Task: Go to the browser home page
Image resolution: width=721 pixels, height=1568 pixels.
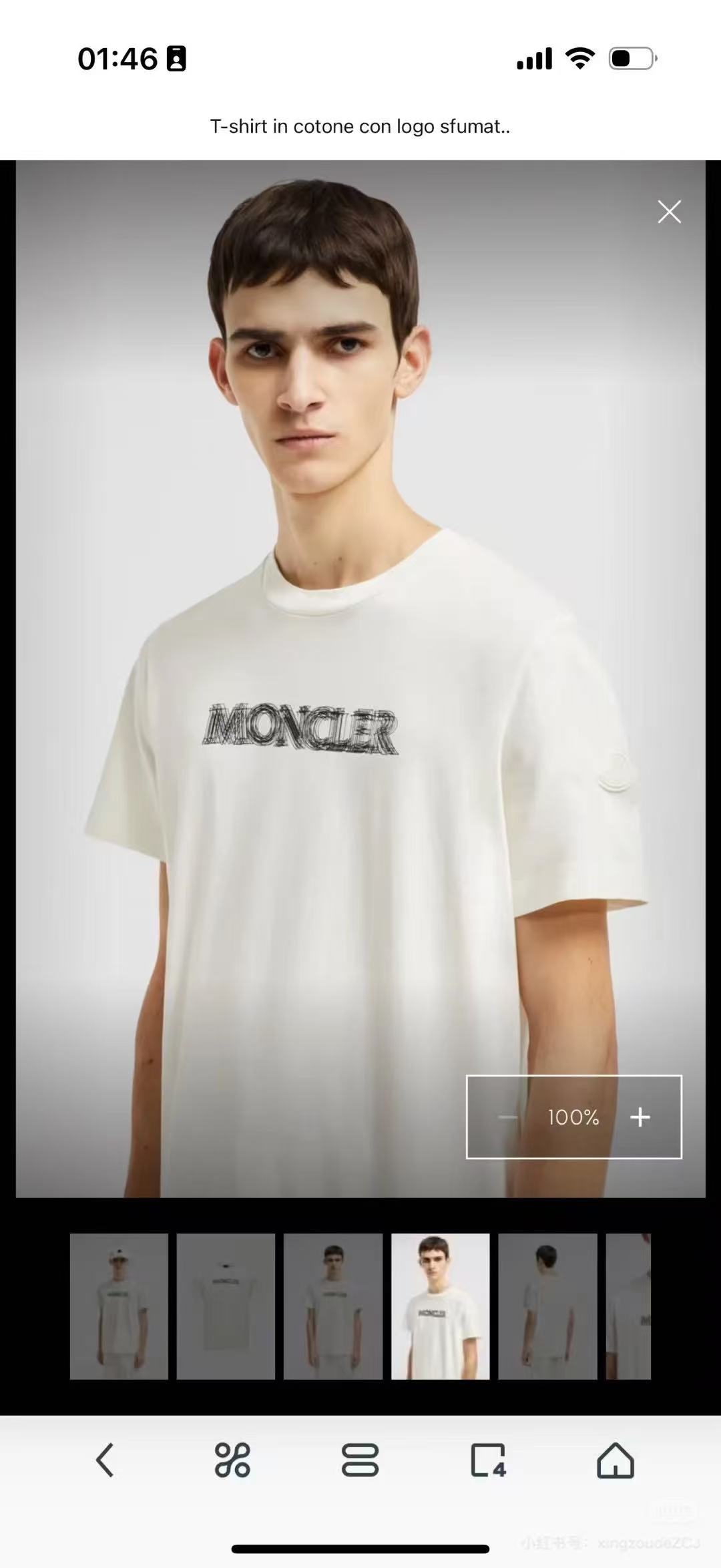Action: click(615, 1459)
